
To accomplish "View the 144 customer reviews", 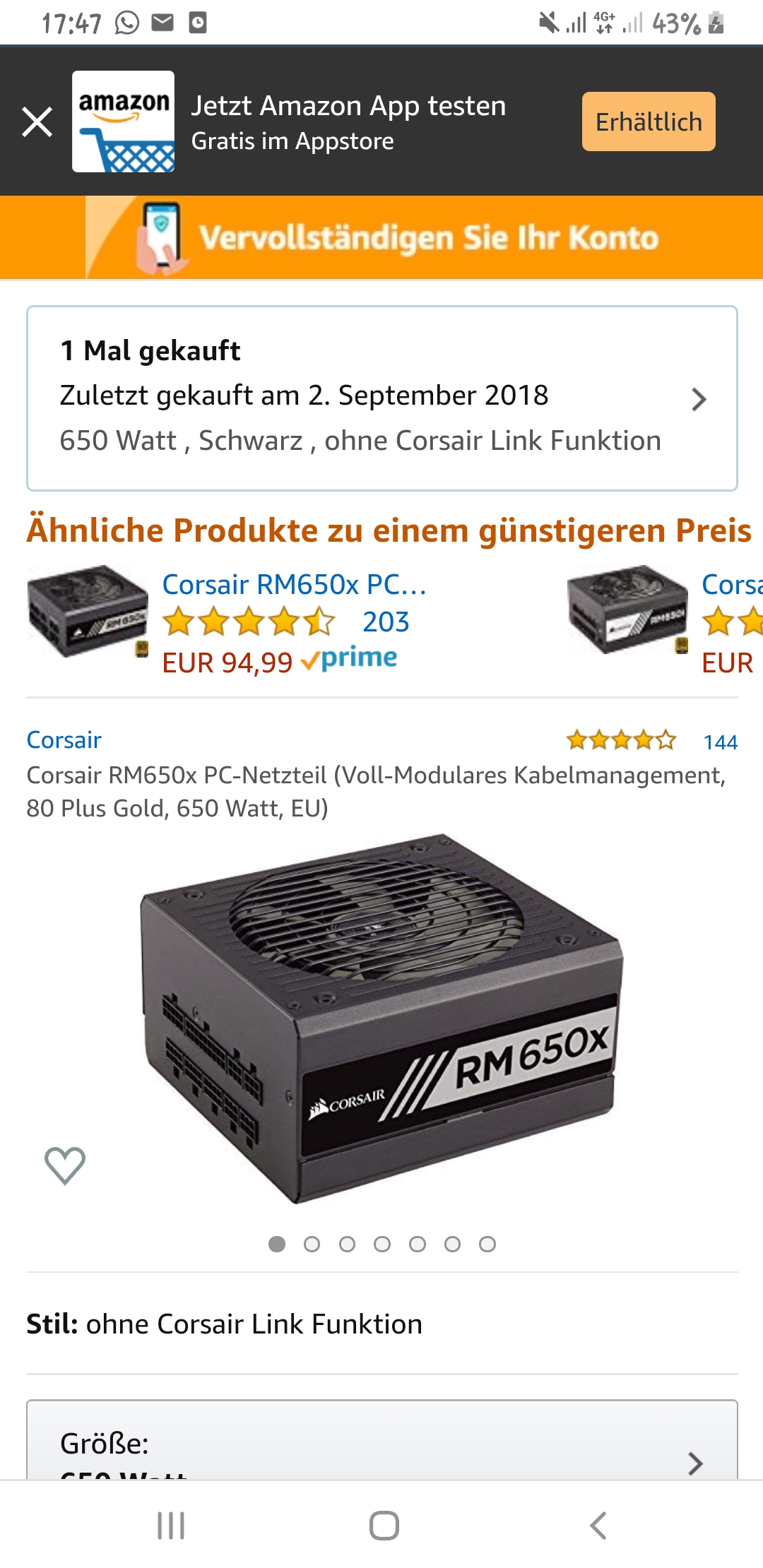I will (x=720, y=742).
